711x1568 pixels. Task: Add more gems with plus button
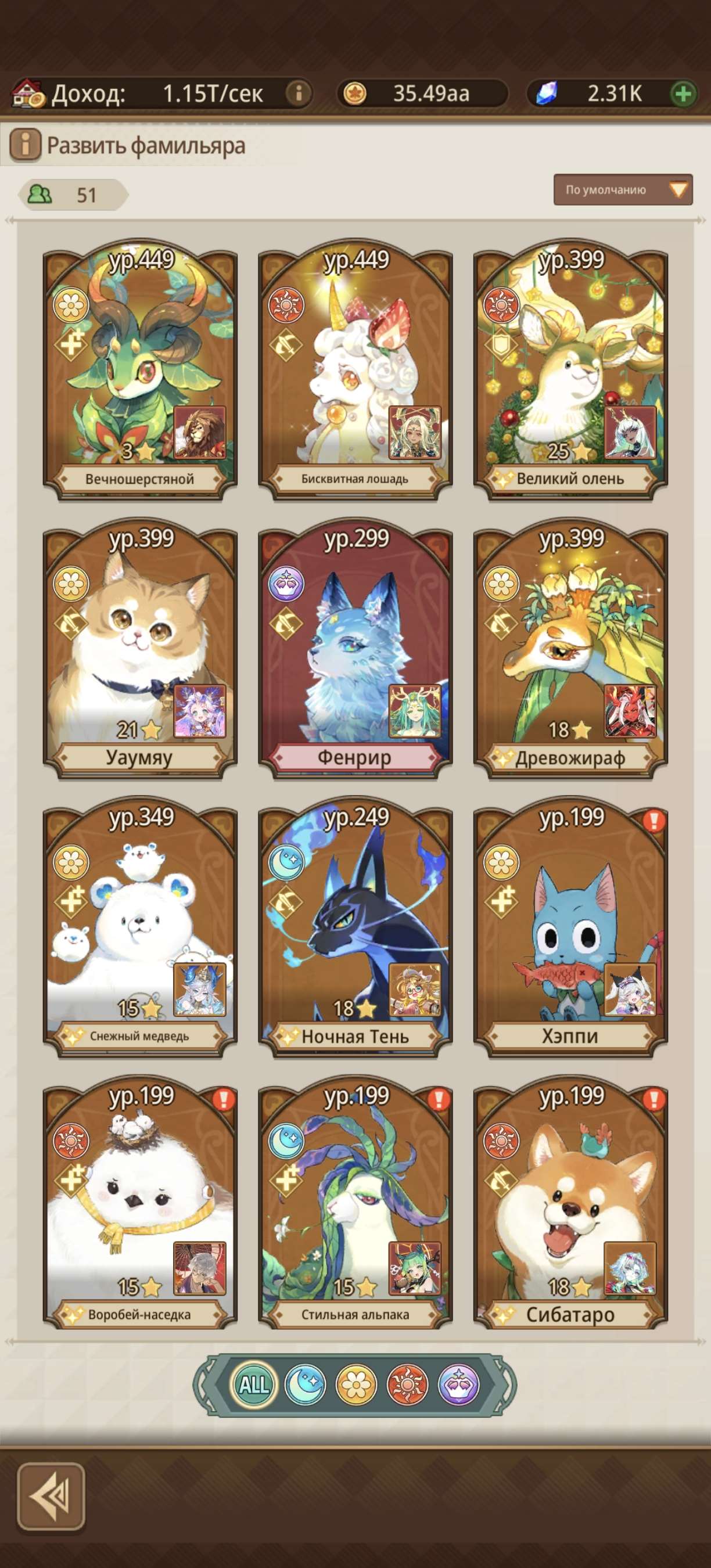pos(683,93)
